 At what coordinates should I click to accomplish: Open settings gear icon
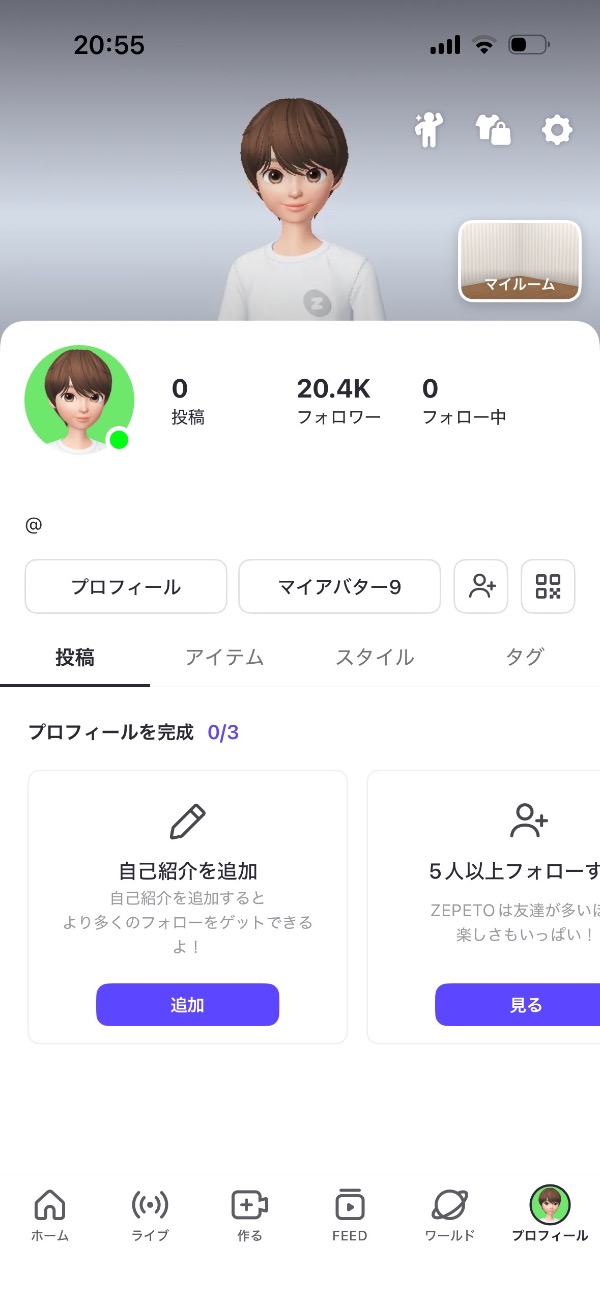point(556,130)
